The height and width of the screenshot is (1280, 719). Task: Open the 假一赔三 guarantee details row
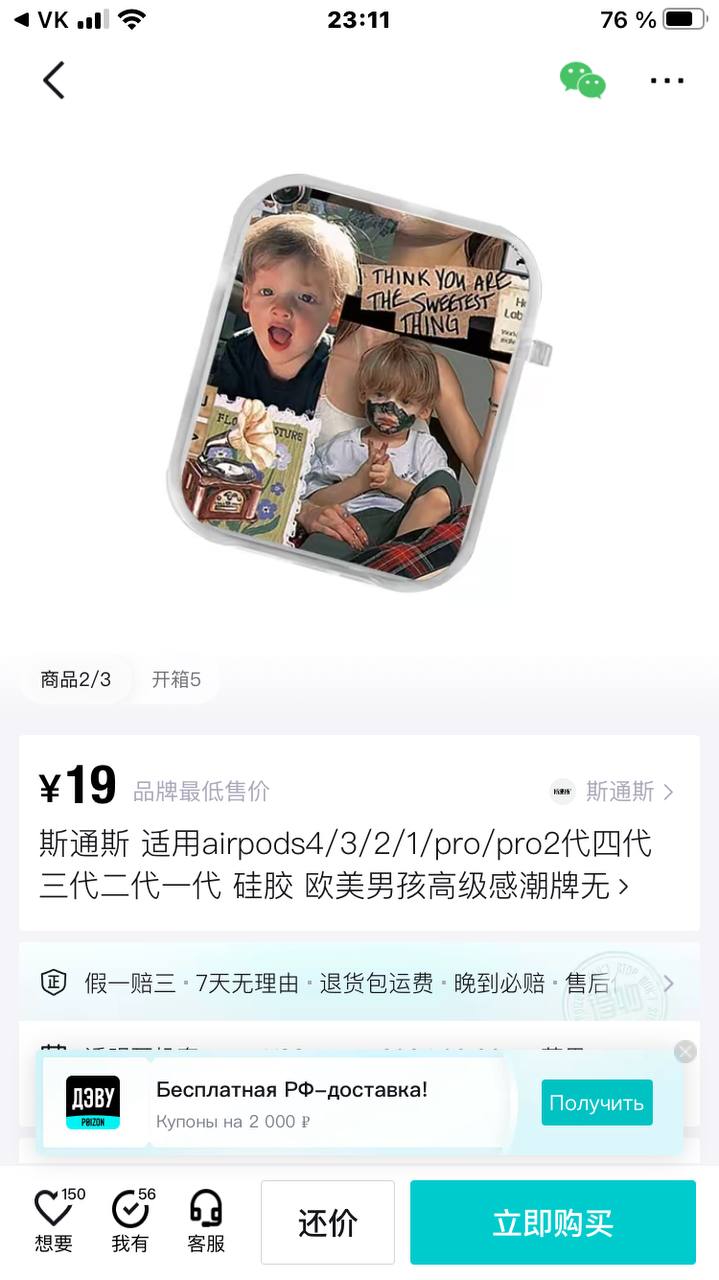point(358,983)
